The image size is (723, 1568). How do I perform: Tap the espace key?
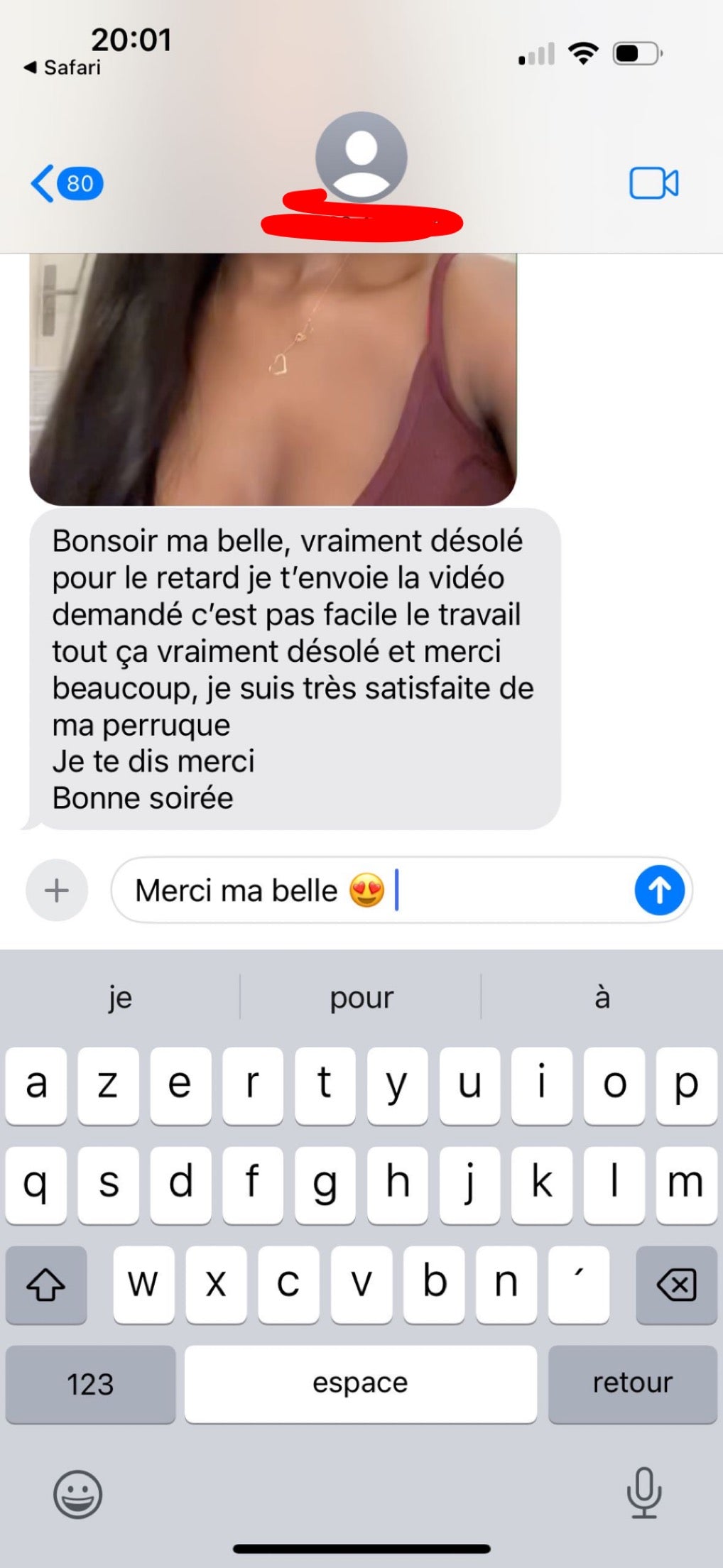[360, 1383]
